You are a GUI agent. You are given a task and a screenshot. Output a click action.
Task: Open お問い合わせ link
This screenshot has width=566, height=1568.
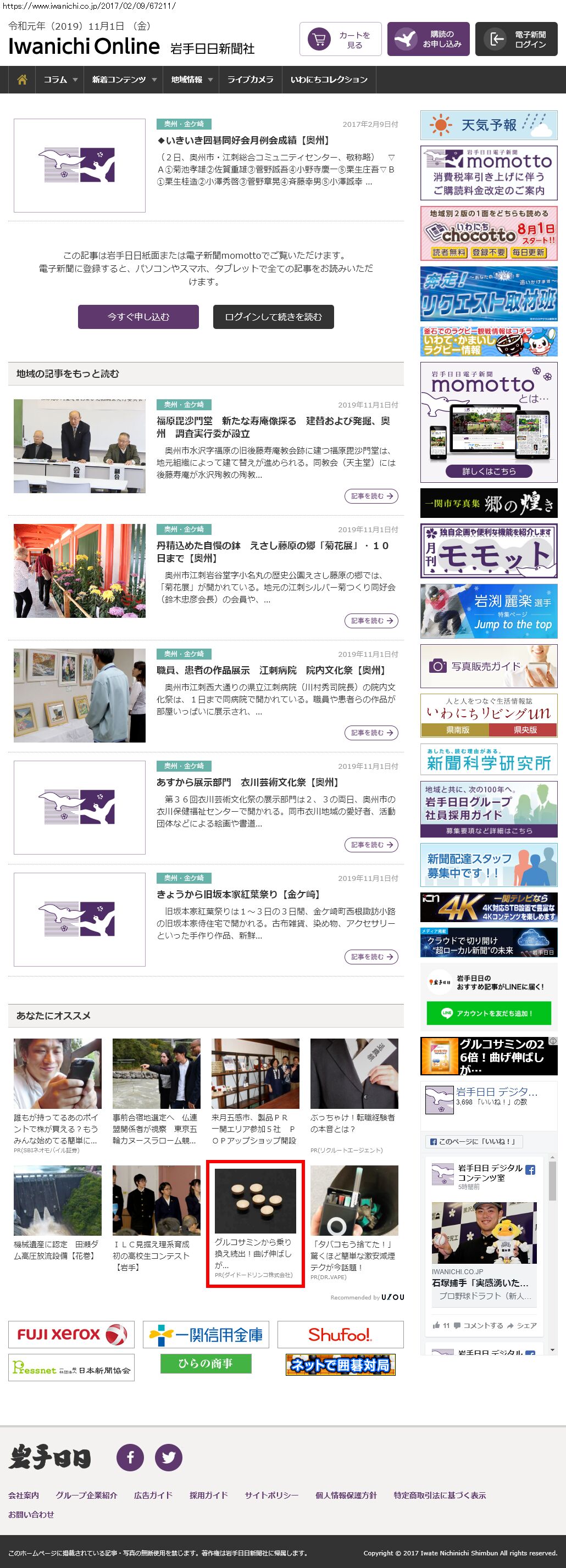(x=31, y=1514)
